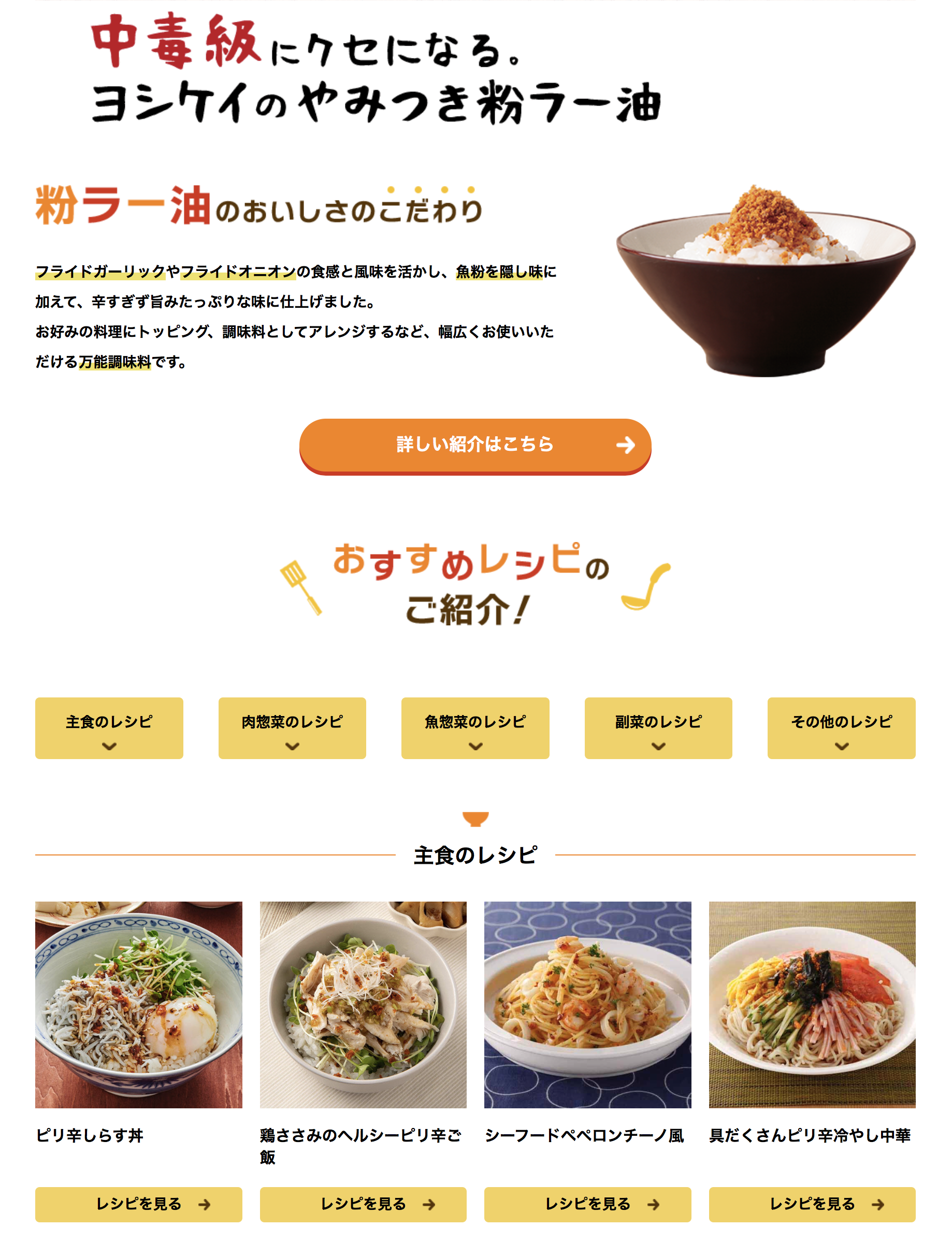Jump to 肉惣菜のレシピ category
Viewport: 952px width, 1256px height.
[292, 728]
